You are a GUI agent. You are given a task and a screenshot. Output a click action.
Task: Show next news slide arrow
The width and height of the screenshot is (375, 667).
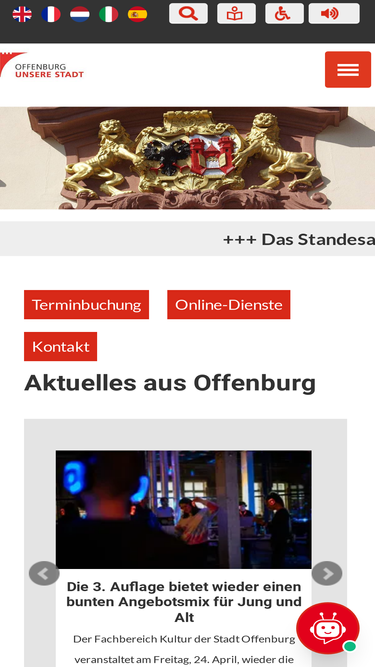click(x=327, y=574)
